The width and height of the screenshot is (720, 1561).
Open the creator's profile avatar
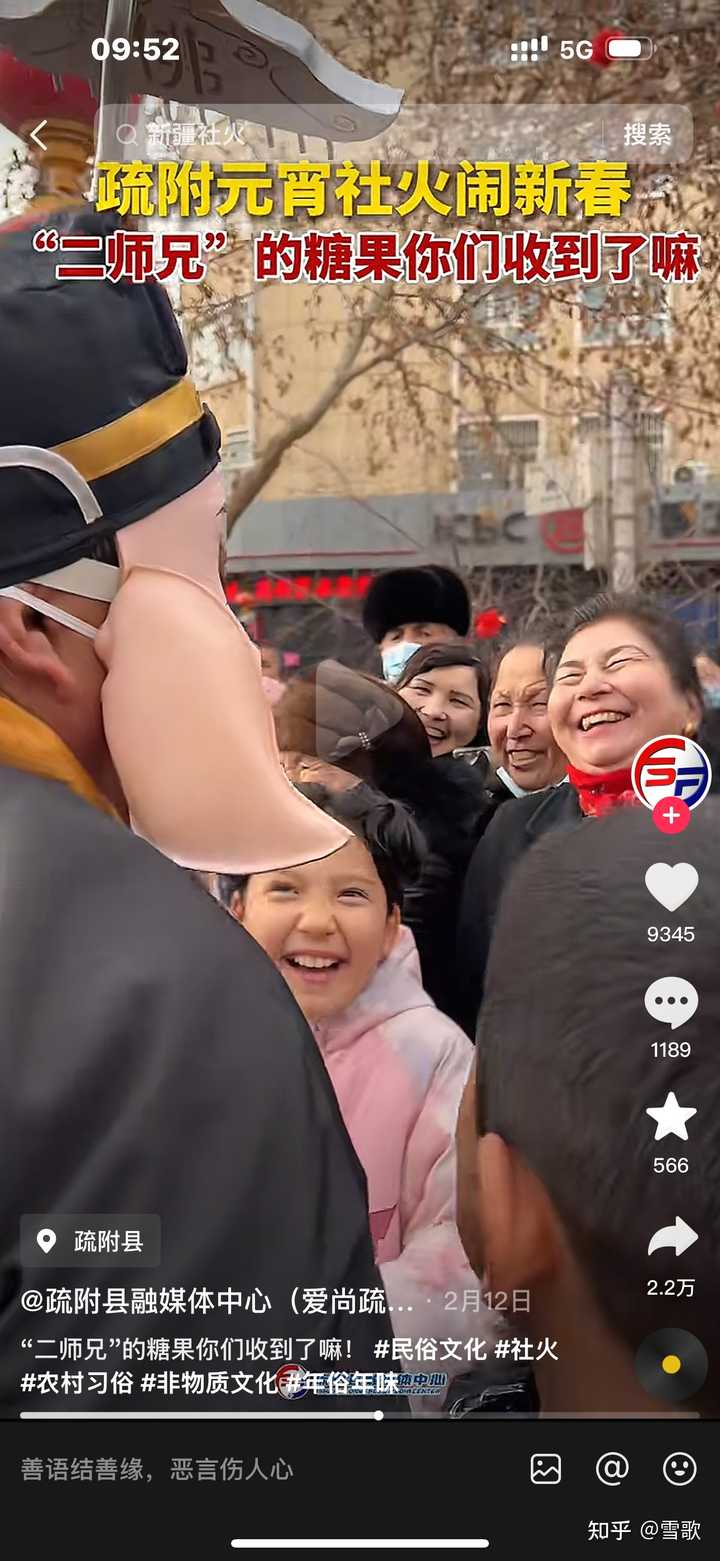(x=671, y=772)
